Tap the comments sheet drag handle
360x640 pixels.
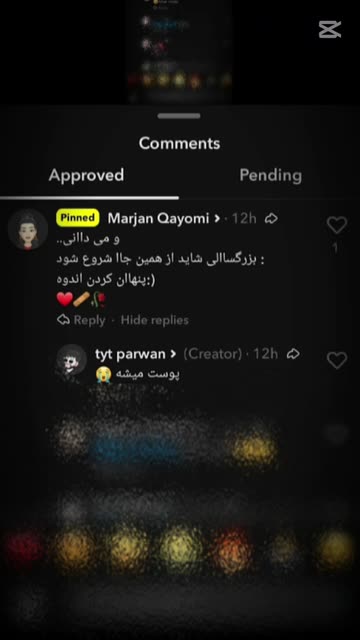click(x=179, y=116)
